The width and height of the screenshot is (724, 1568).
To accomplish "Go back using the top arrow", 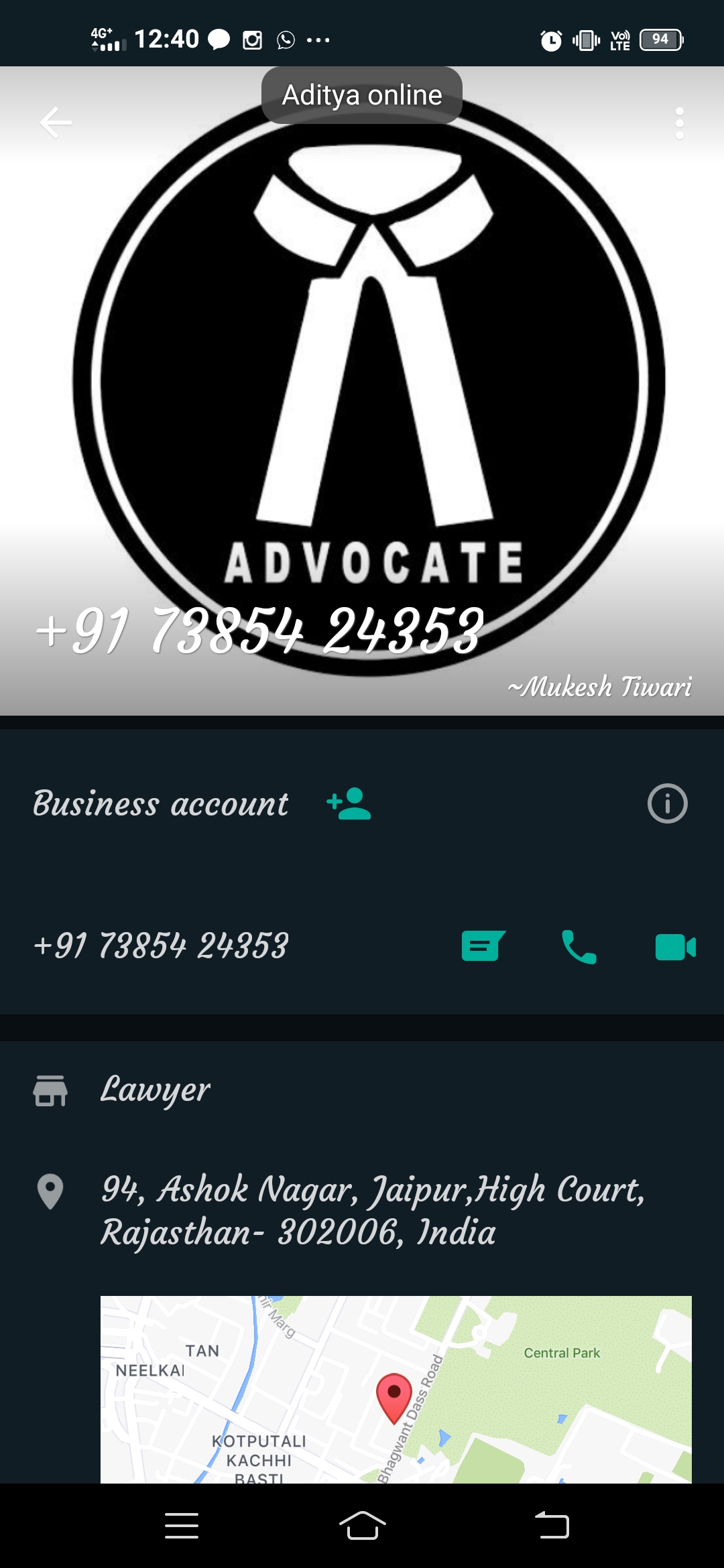I will tap(56, 123).
